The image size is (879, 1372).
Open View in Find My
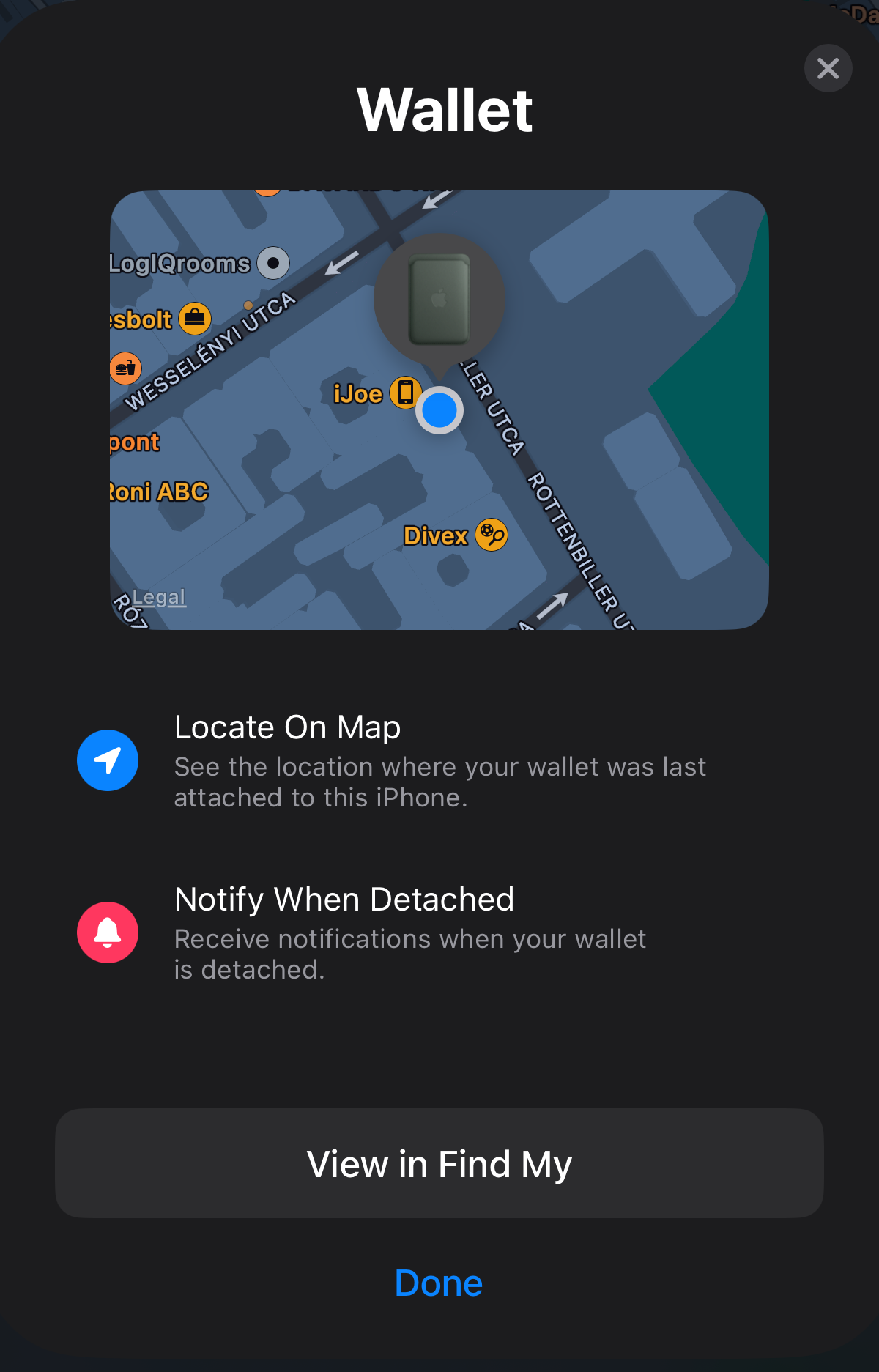click(439, 1163)
